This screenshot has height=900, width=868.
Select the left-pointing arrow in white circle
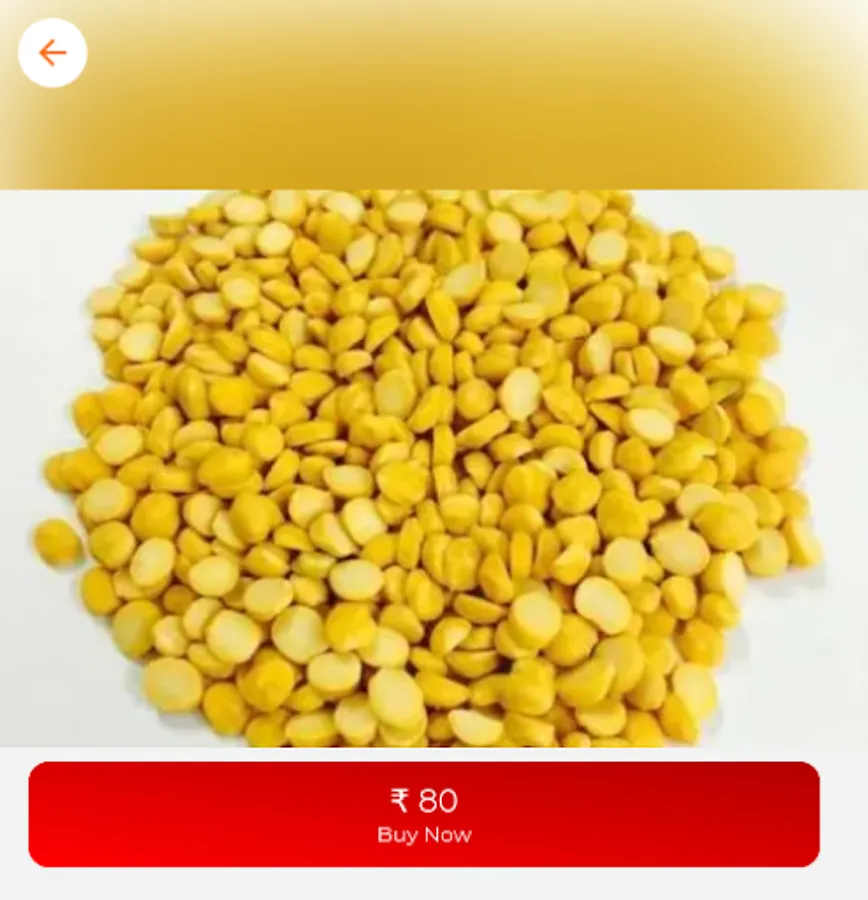click(52, 53)
